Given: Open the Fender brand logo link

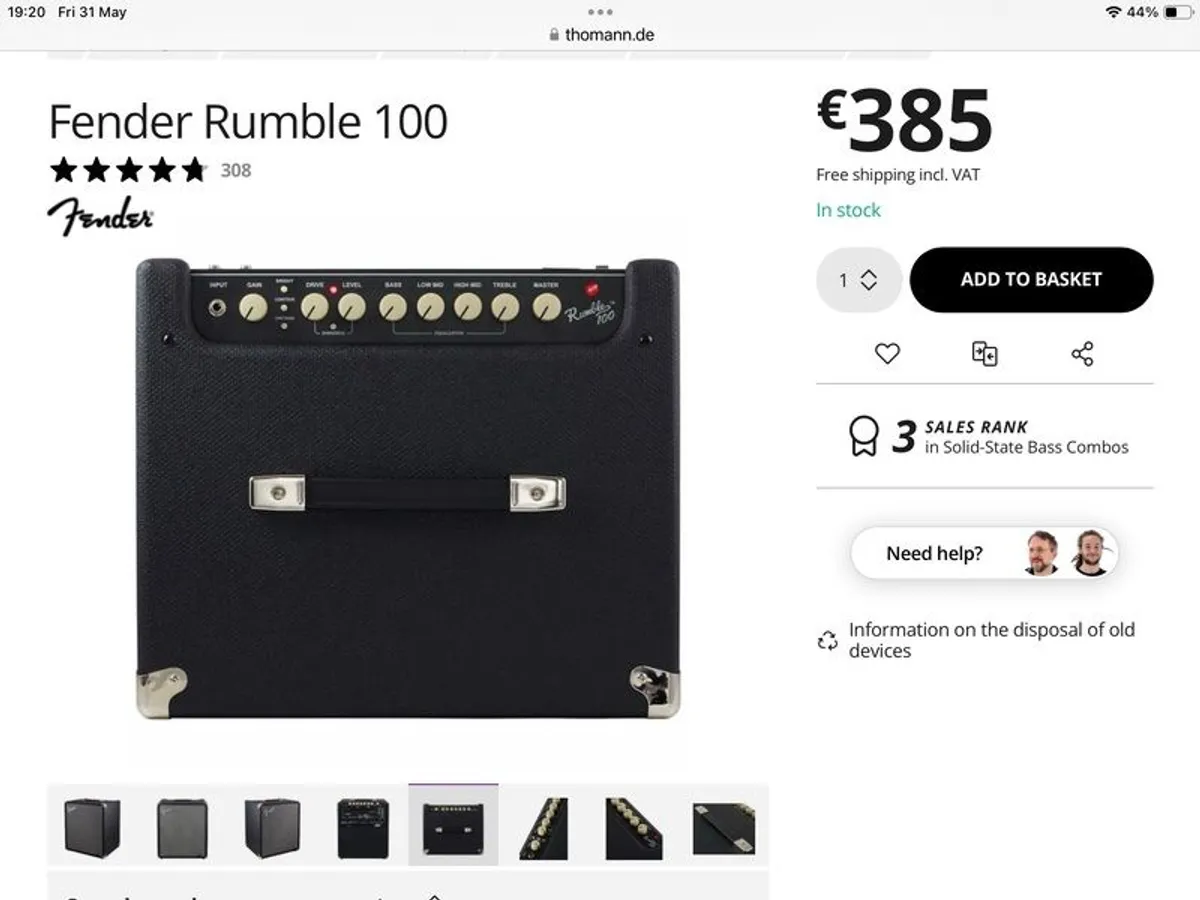Looking at the screenshot, I should click(x=101, y=215).
